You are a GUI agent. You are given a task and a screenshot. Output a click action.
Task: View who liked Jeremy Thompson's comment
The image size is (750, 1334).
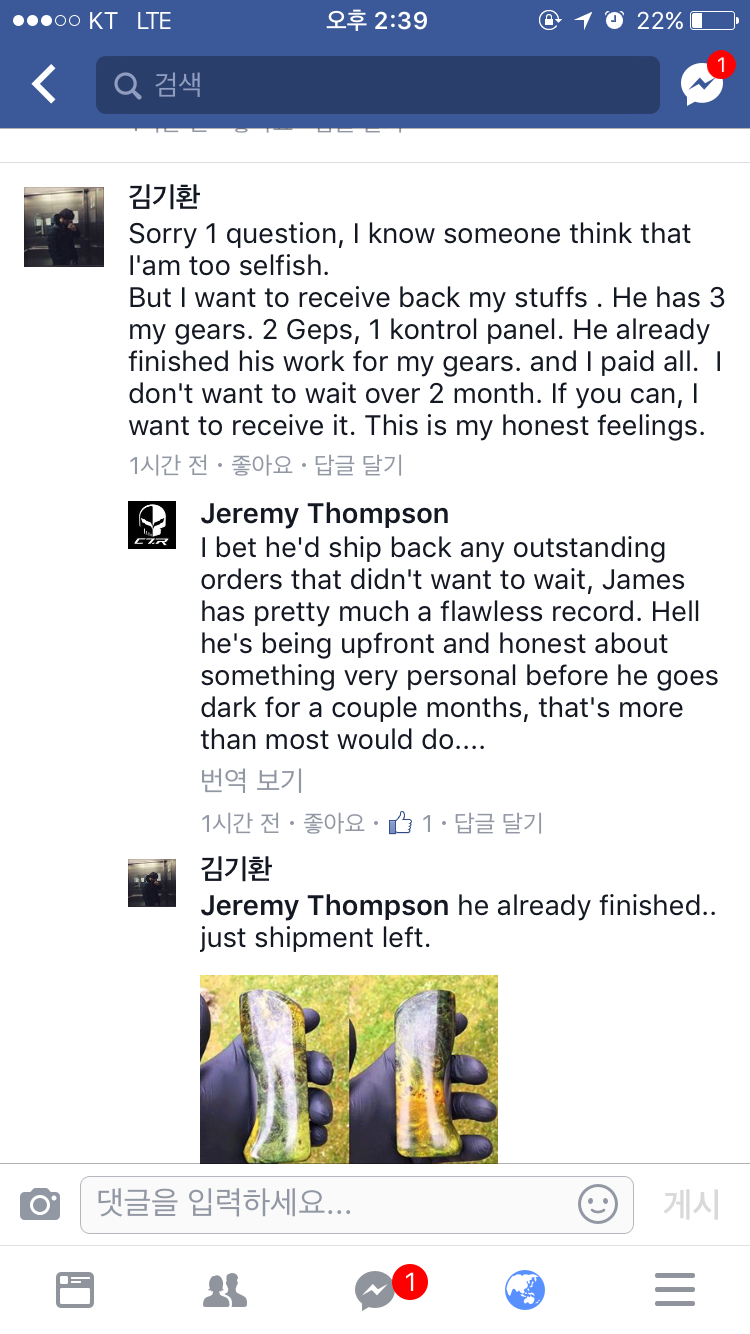pyautogui.click(x=412, y=823)
